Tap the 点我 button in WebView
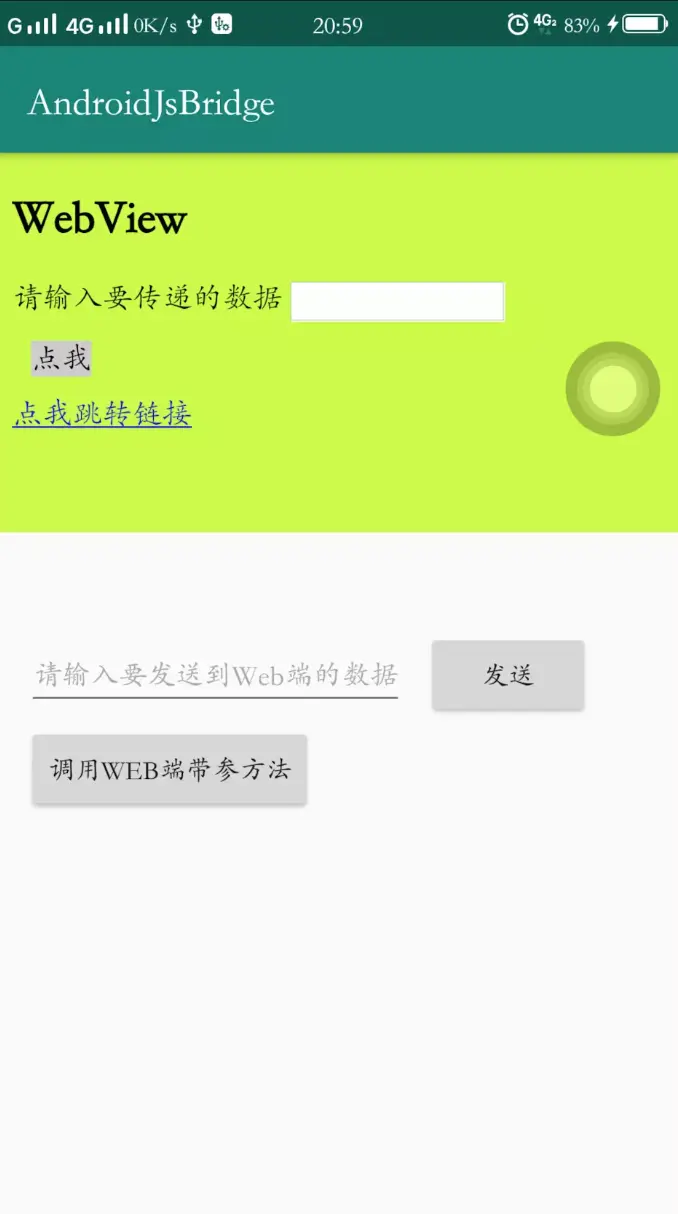The image size is (678, 1214). (x=61, y=358)
